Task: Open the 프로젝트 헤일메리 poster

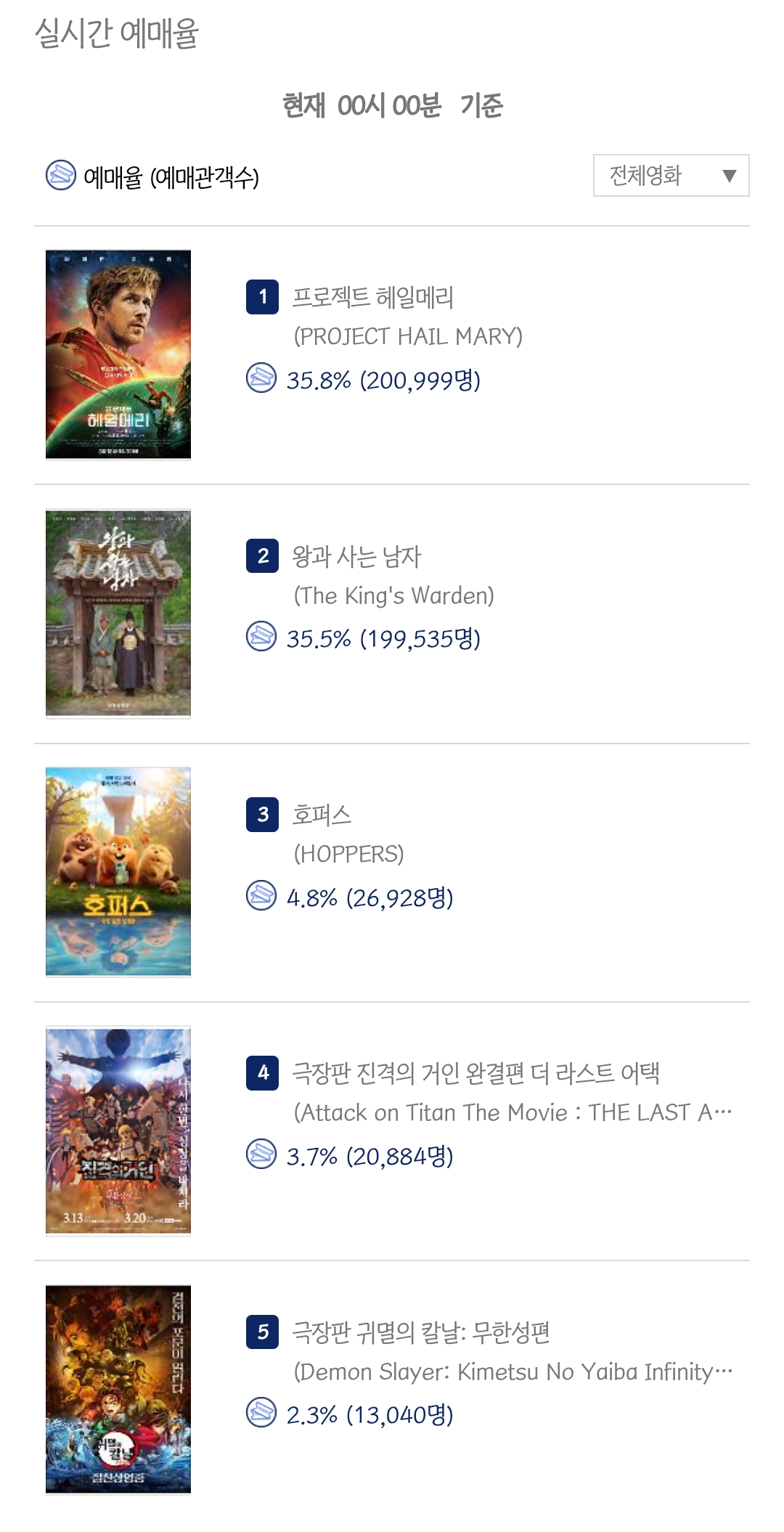Action: [118, 354]
